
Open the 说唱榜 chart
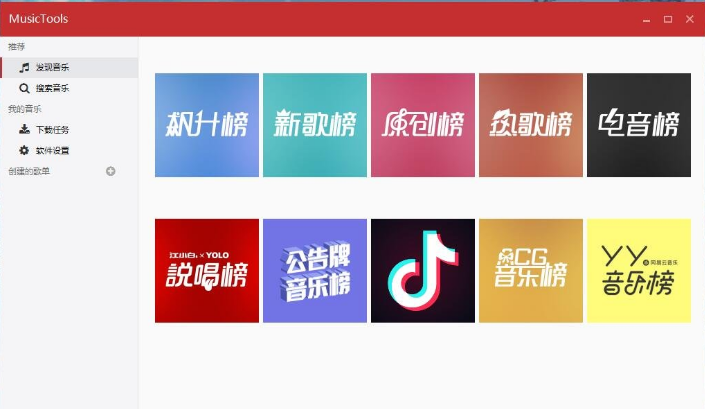207,271
